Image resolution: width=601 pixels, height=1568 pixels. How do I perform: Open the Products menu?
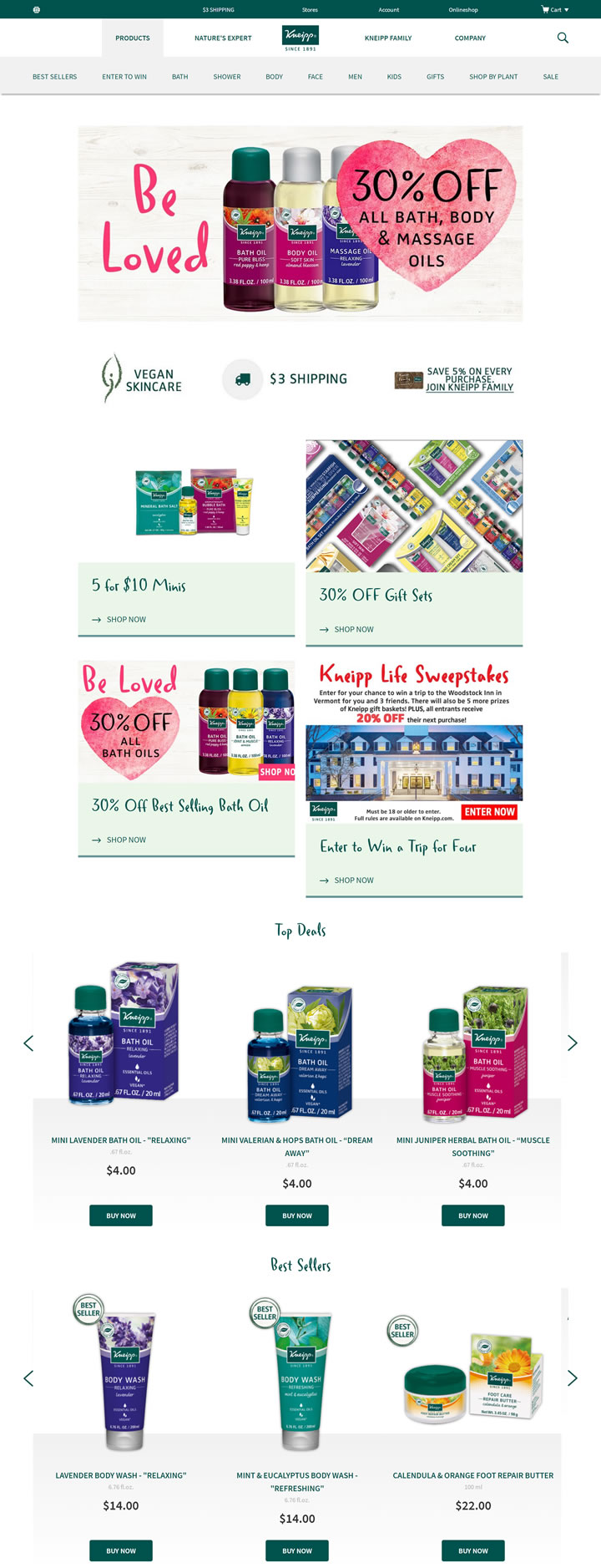133,38
